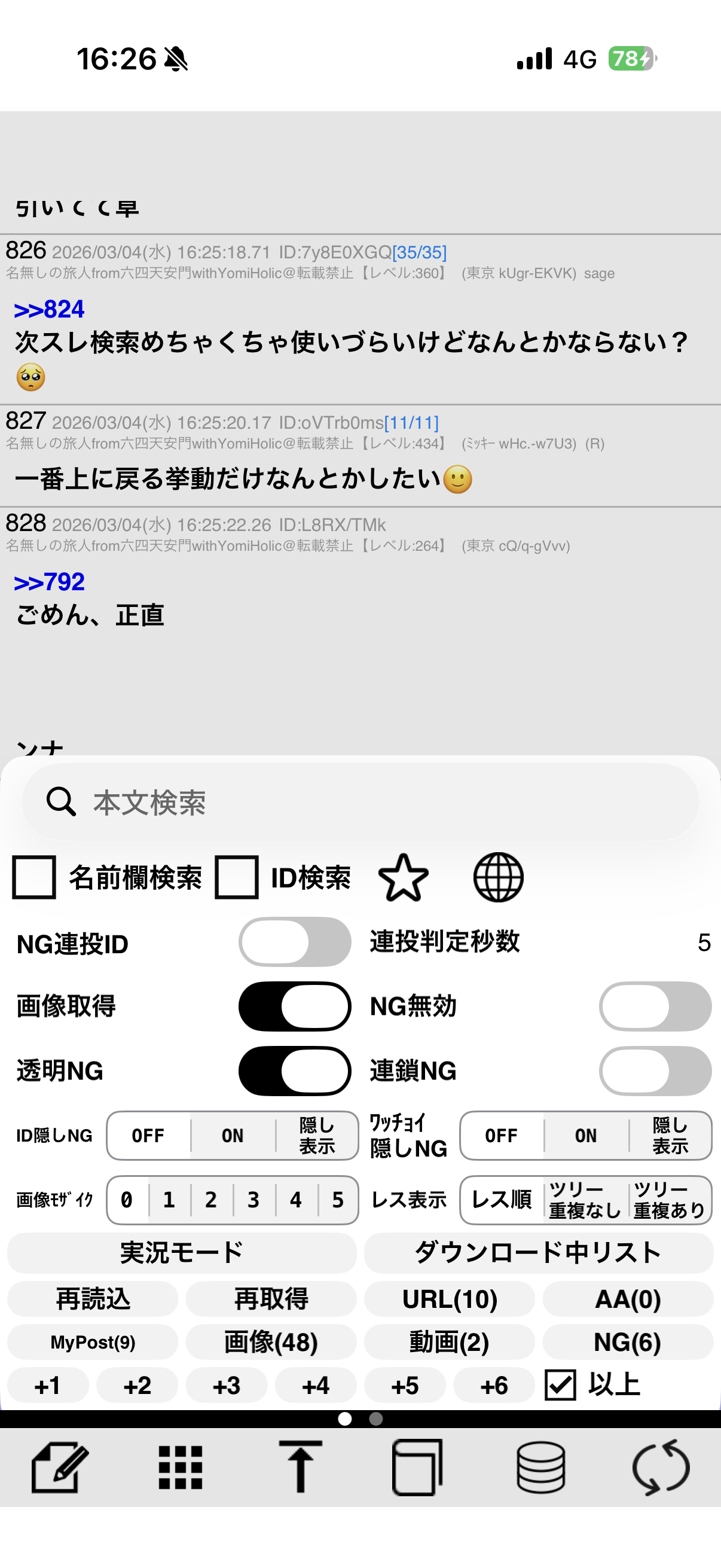Check the 名前欄検索 checkbox
The image size is (721, 1568).
pos(34,877)
